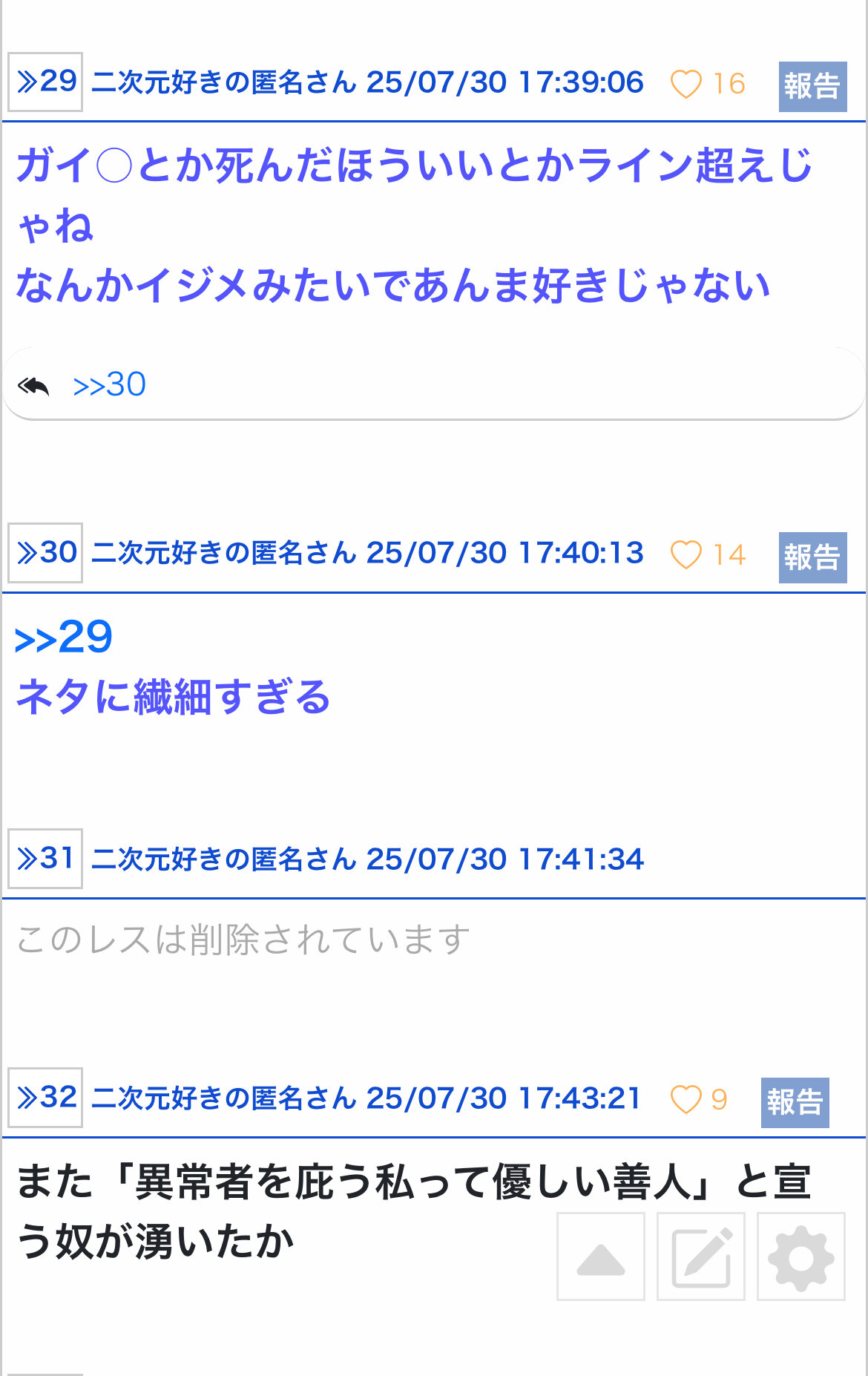Like post 29 with the heart
This screenshot has height=1376, width=868.
tap(685, 84)
